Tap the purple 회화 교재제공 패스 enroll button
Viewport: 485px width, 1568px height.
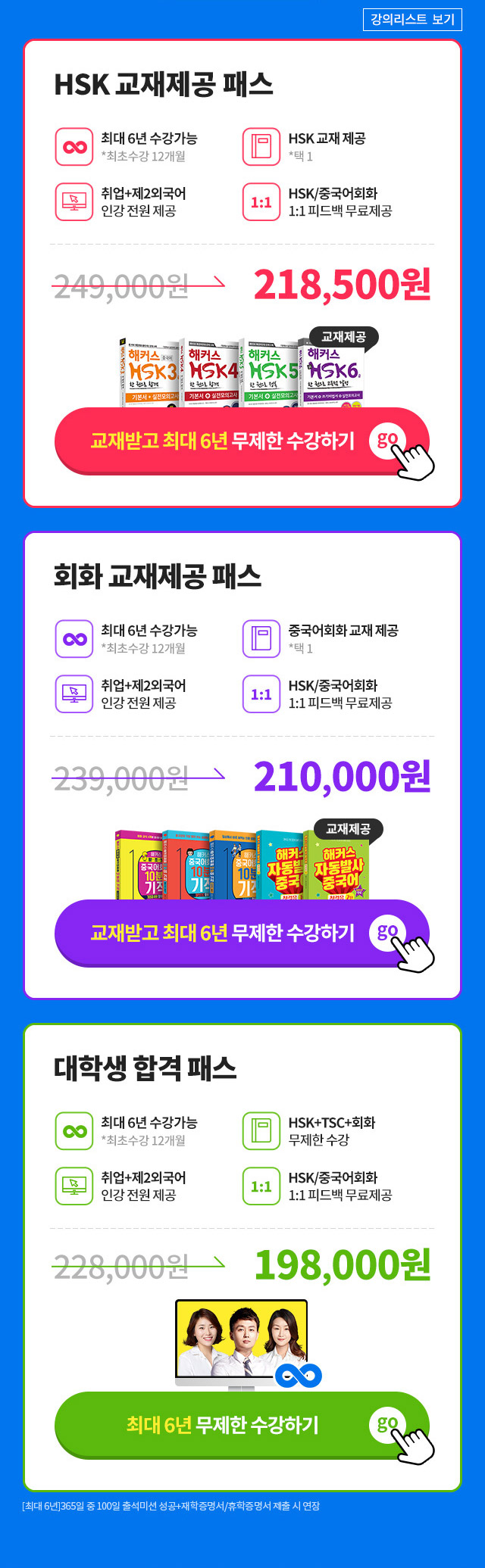click(x=241, y=932)
